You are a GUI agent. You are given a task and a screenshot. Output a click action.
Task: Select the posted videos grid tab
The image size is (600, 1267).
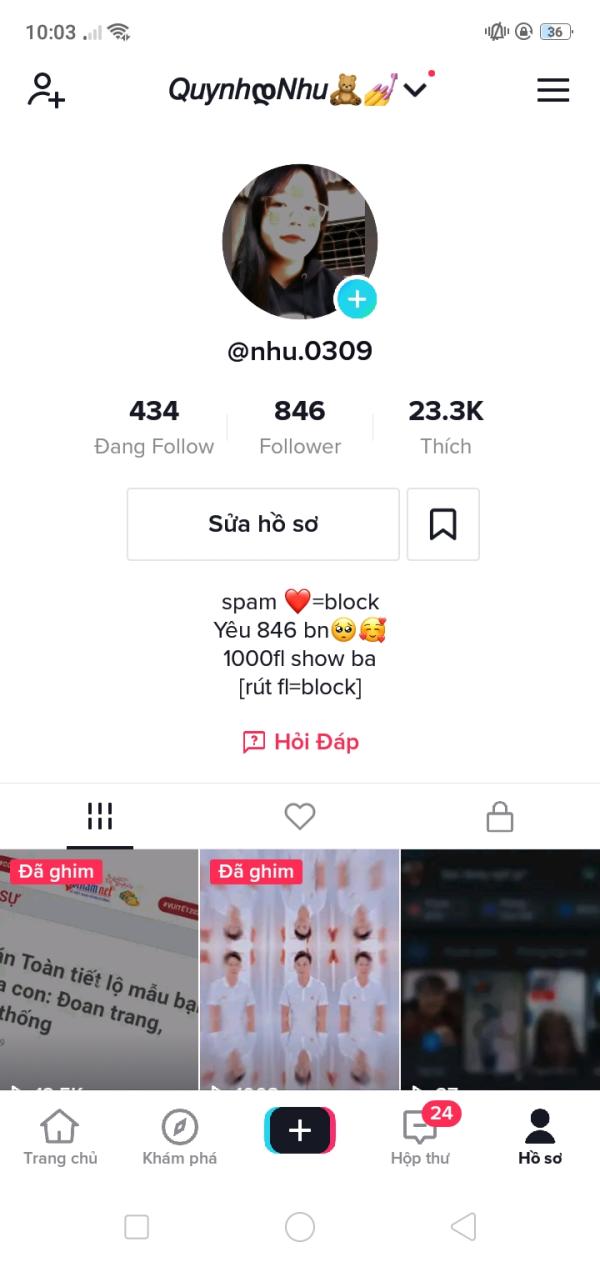[x=100, y=817]
